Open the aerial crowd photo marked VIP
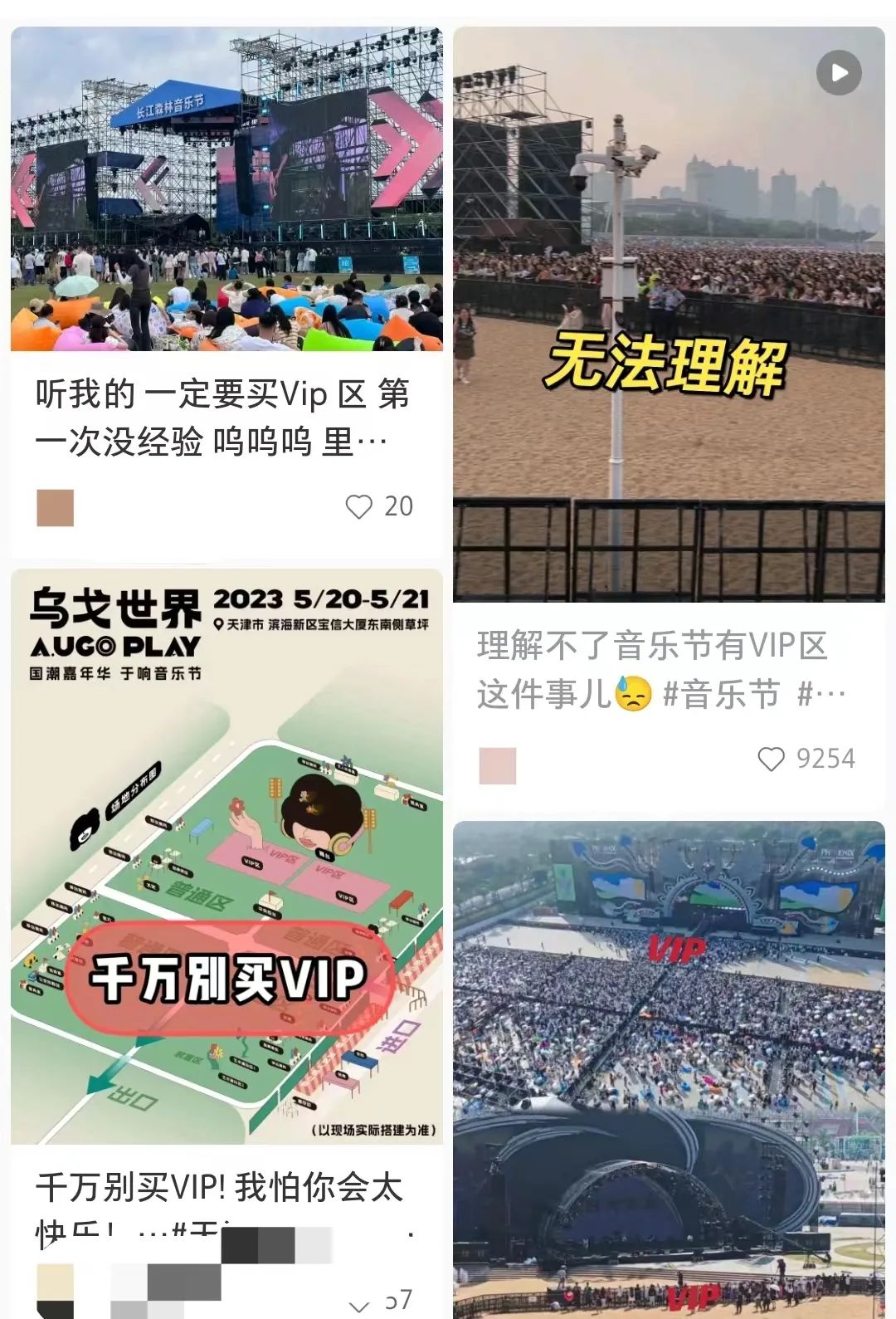 (x=669, y=1069)
